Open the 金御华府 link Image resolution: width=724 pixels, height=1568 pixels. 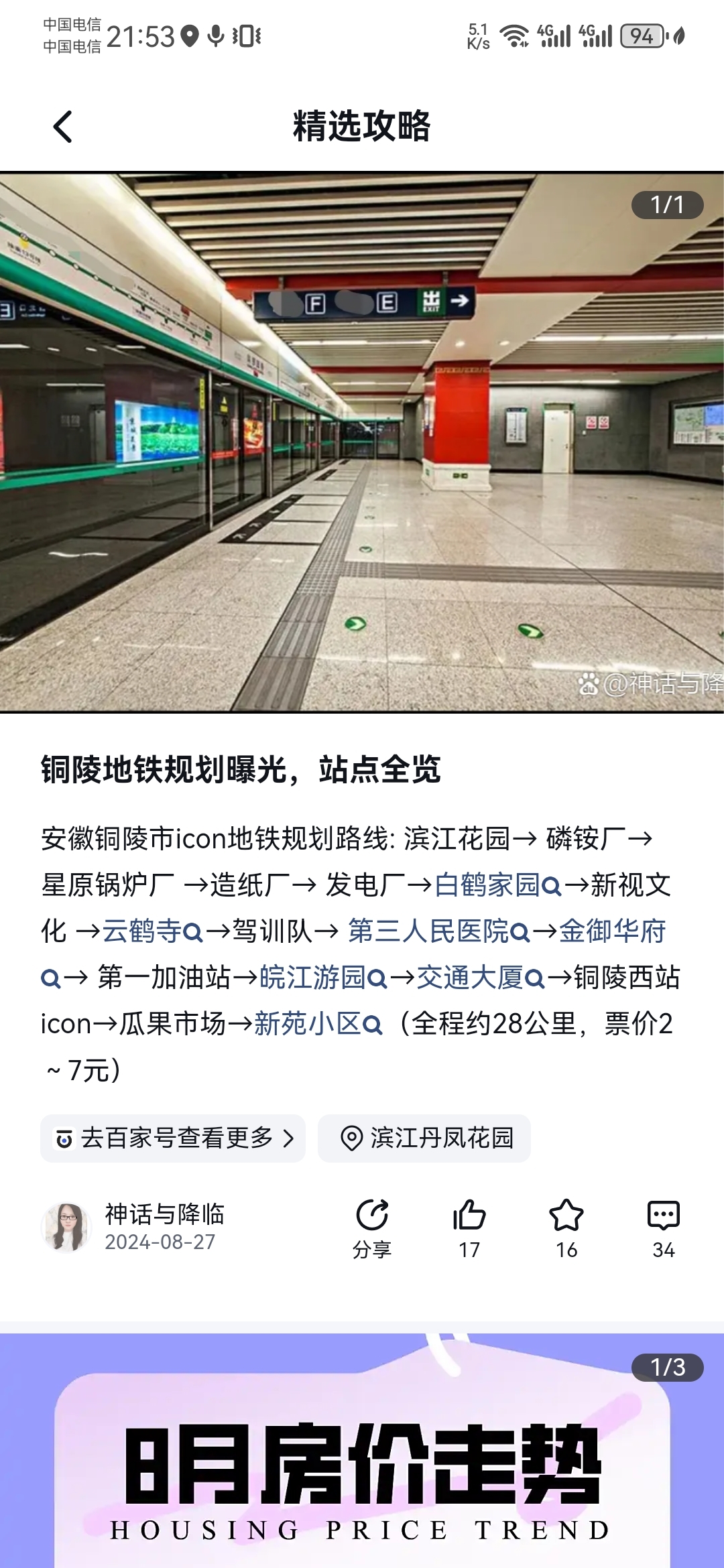point(611,931)
